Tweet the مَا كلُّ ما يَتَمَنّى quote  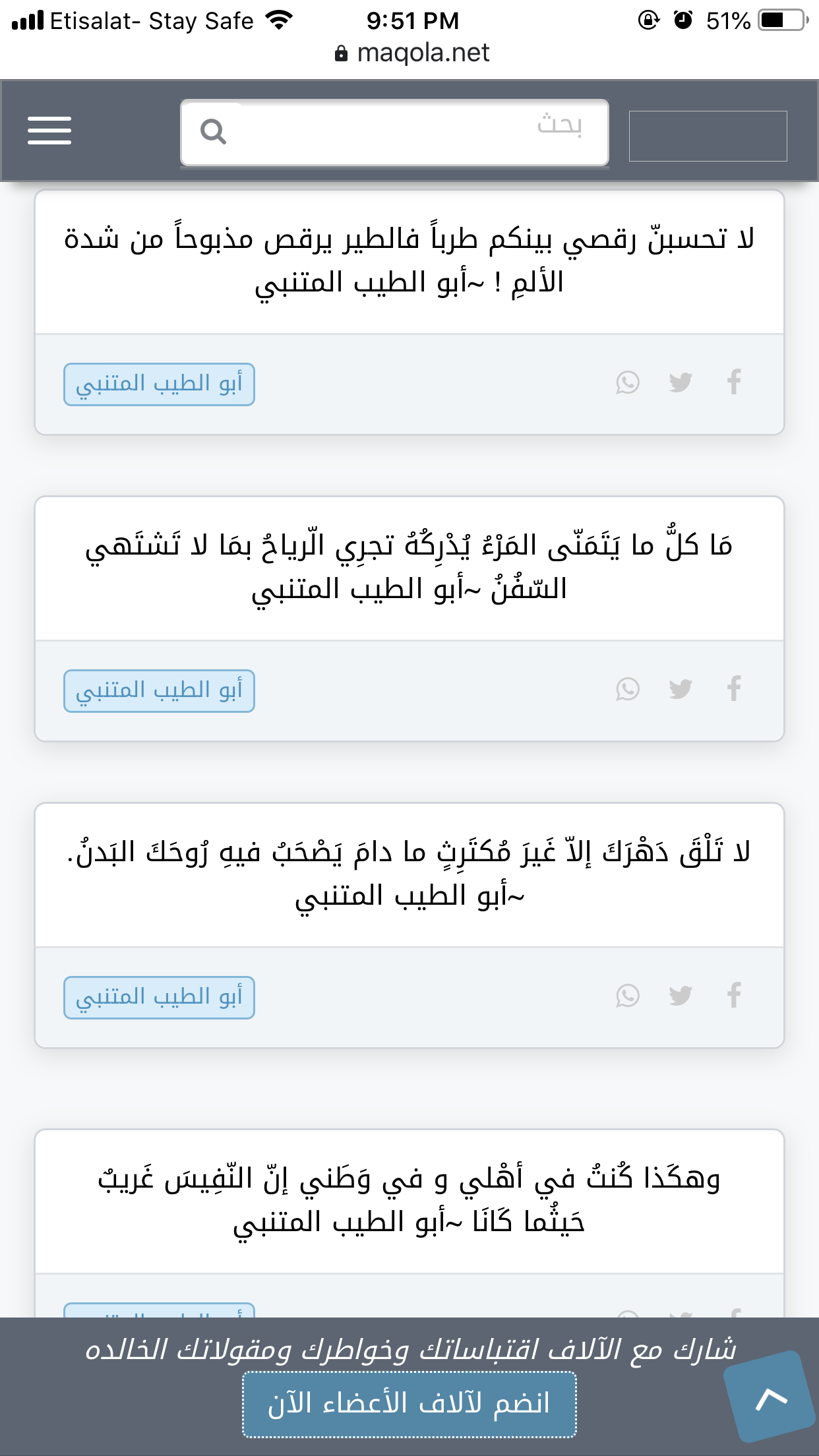(681, 688)
